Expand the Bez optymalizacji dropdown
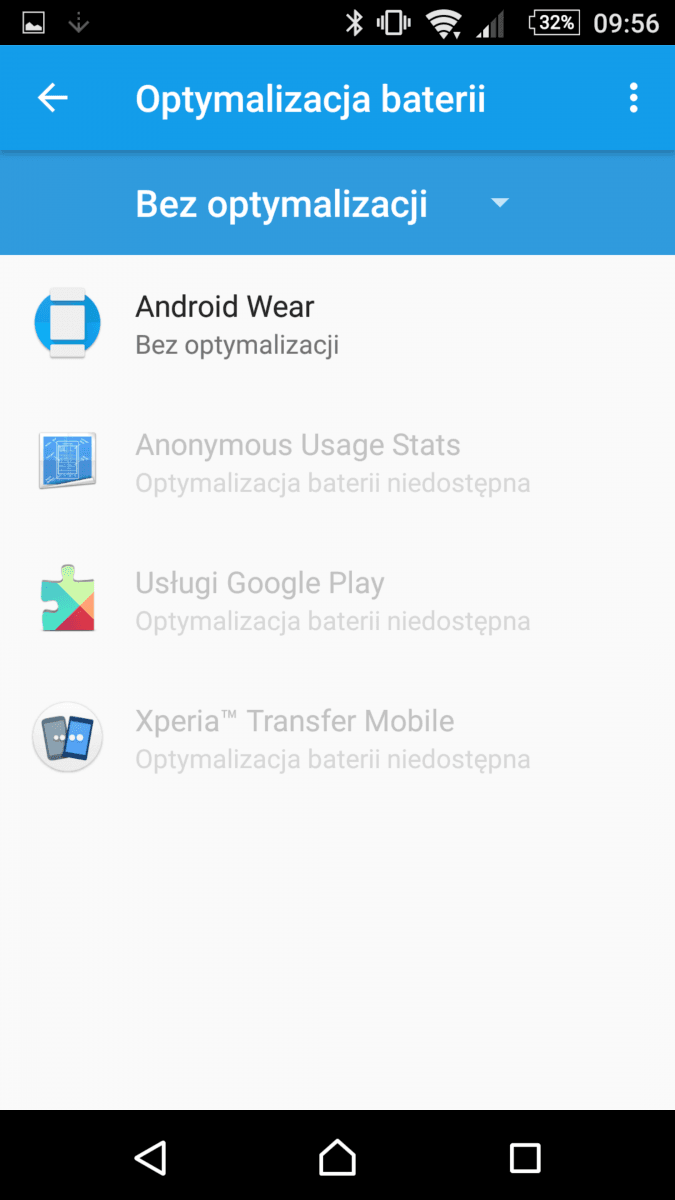The image size is (675, 1200). point(322,204)
